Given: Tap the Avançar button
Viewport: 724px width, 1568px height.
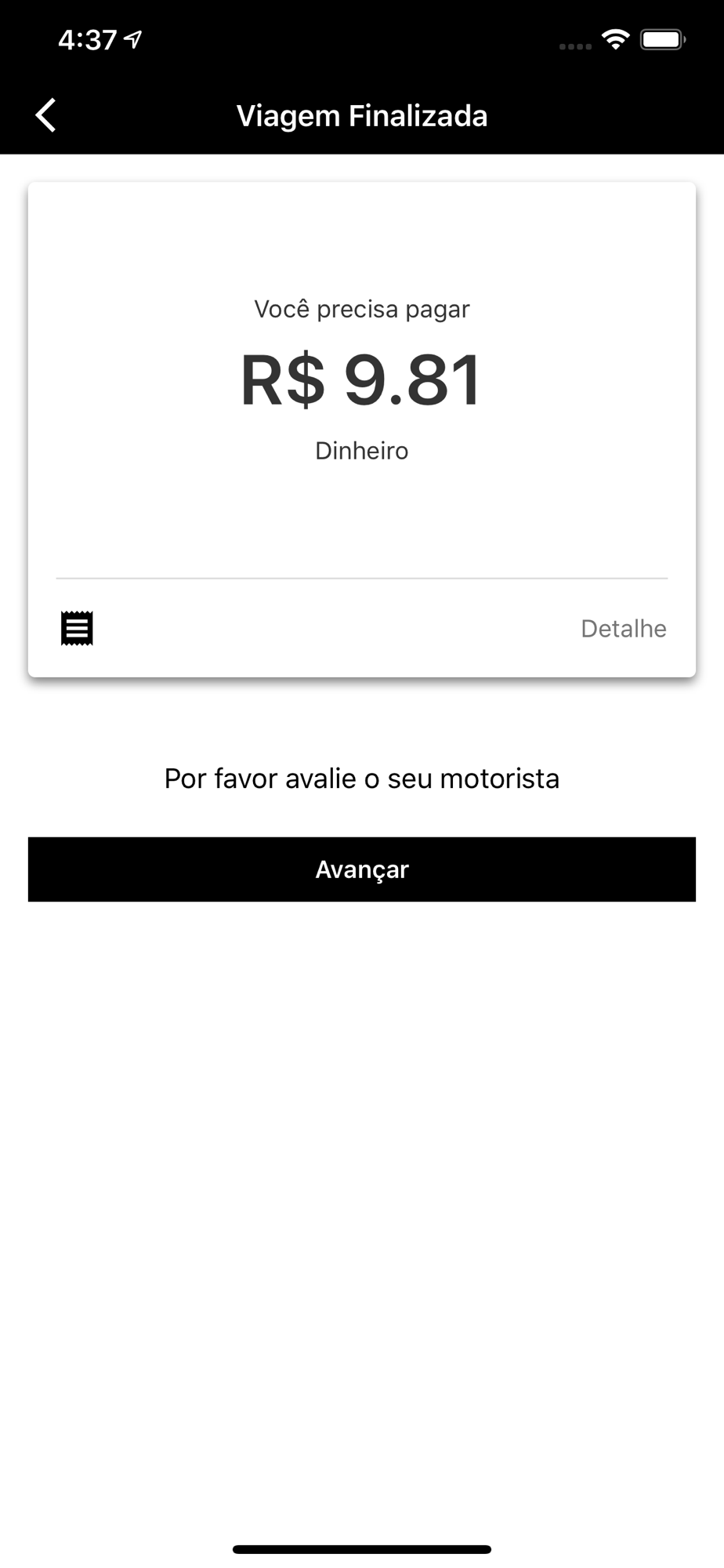Looking at the screenshot, I should [x=362, y=869].
